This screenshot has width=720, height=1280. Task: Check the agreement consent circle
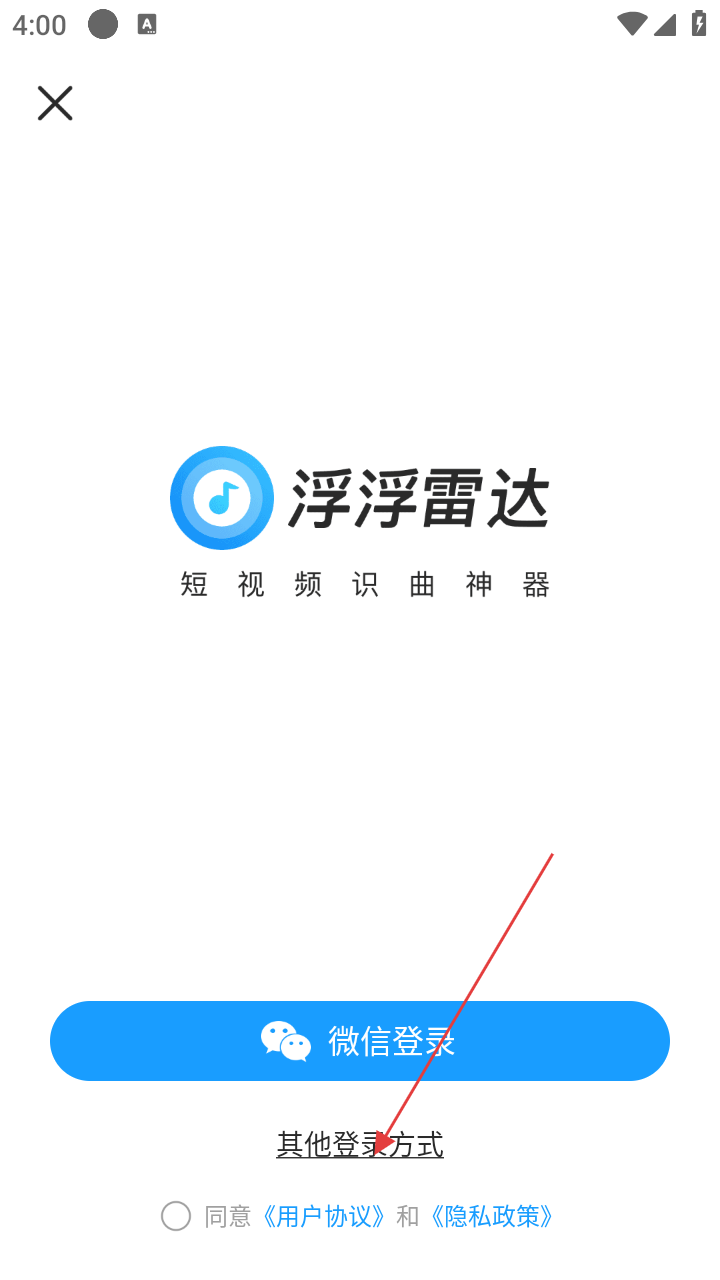[176, 1216]
